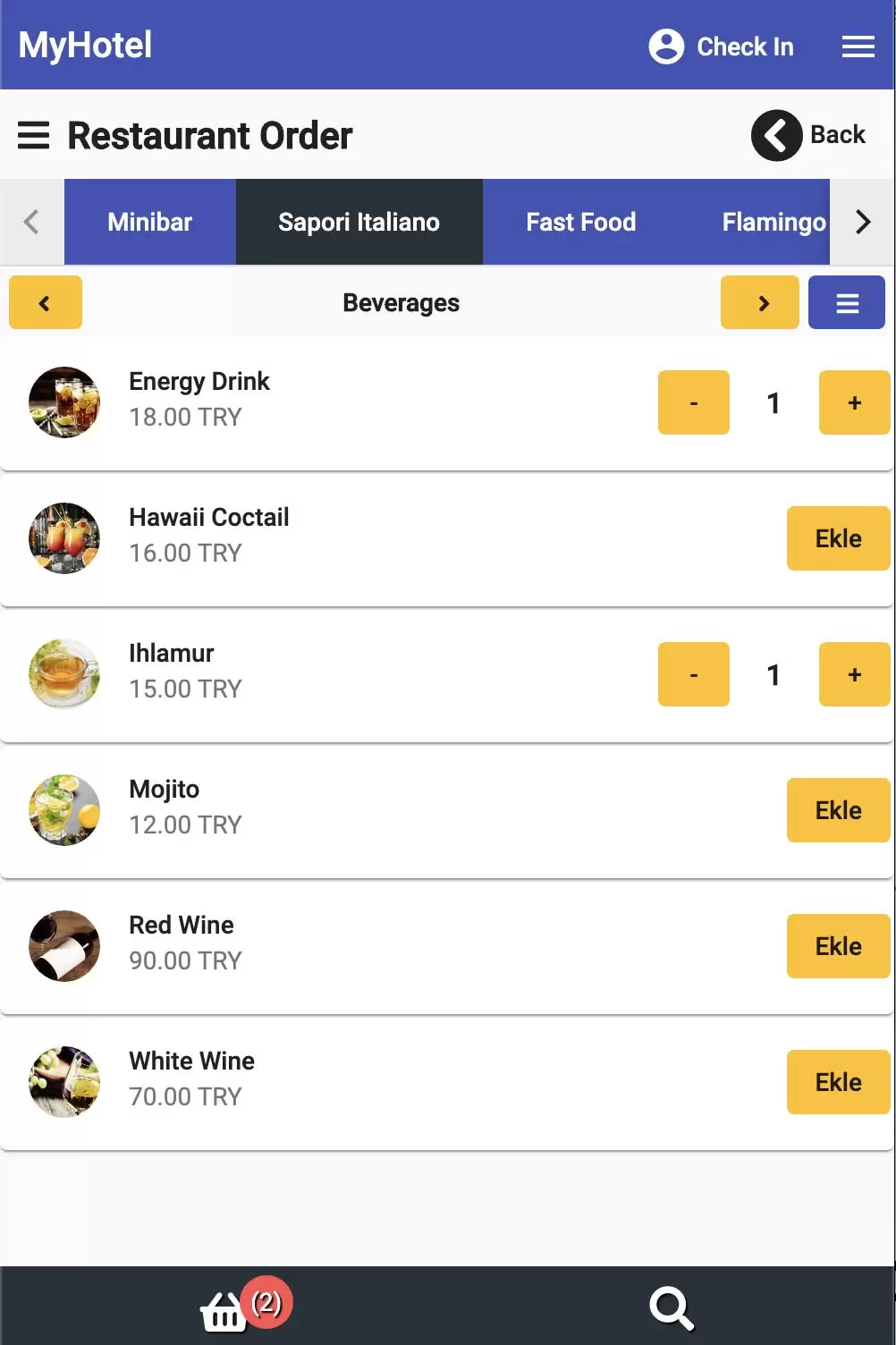Increase Ihlamur quantity

click(x=854, y=674)
